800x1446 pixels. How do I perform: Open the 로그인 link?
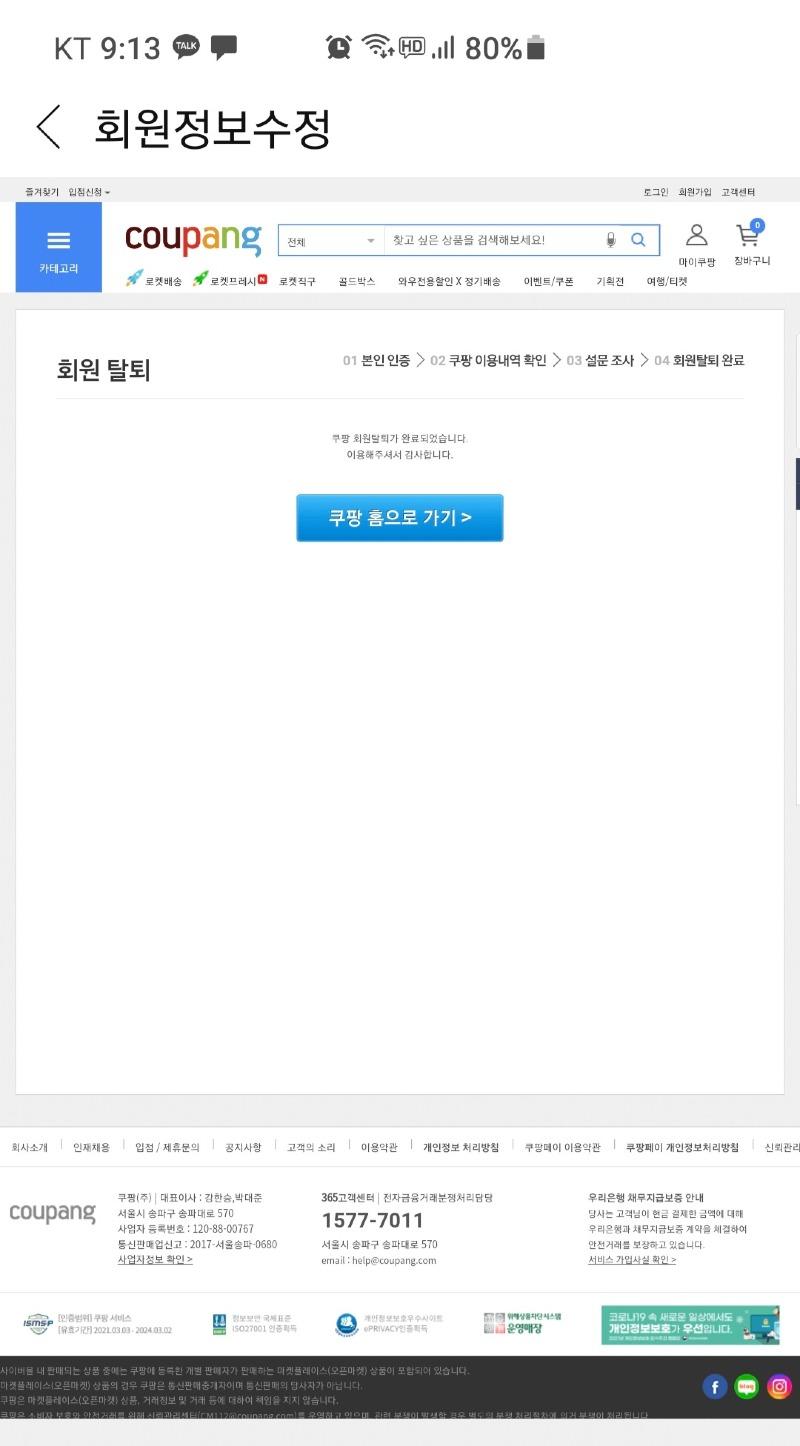[x=655, y=192]
